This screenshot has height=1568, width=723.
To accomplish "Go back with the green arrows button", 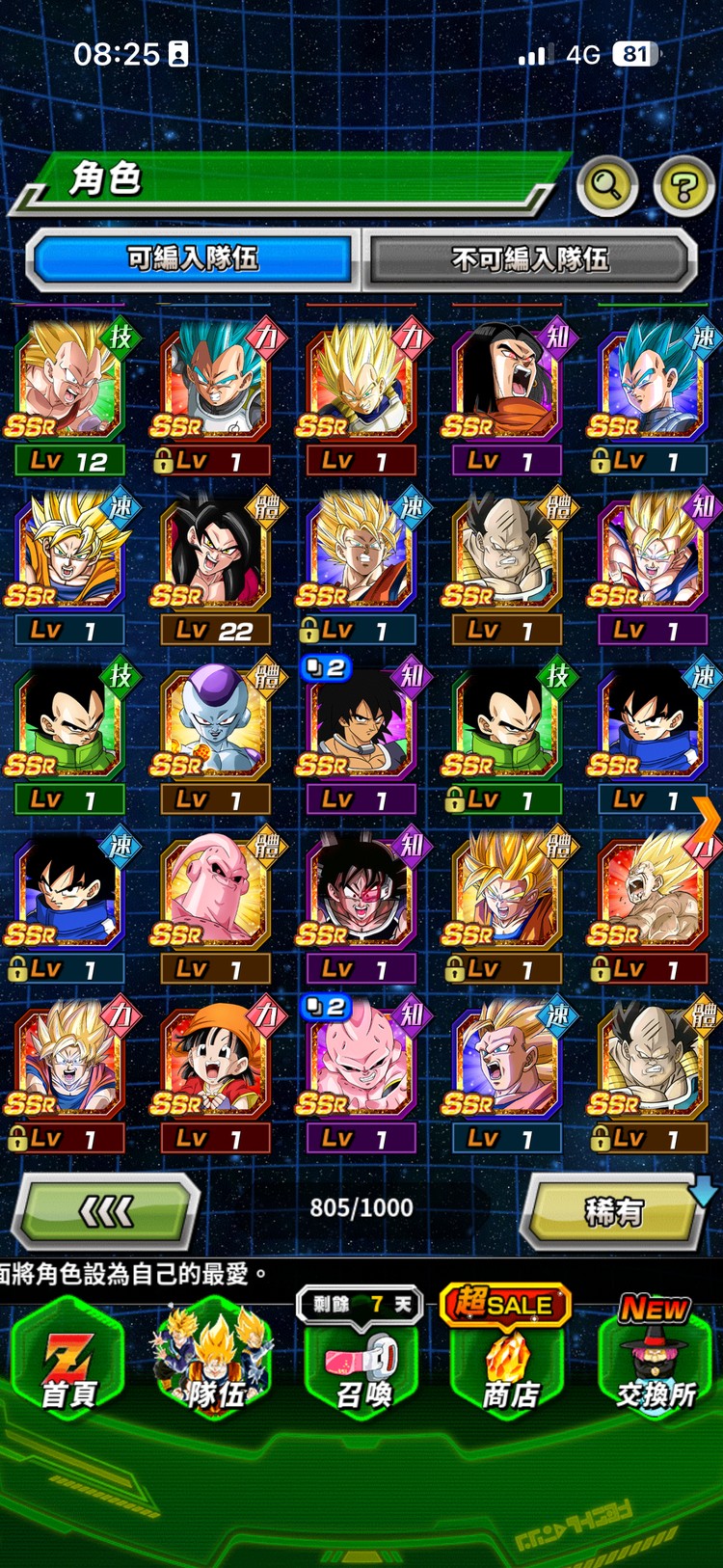I will pyautogui.click(x=106, y=1211).
